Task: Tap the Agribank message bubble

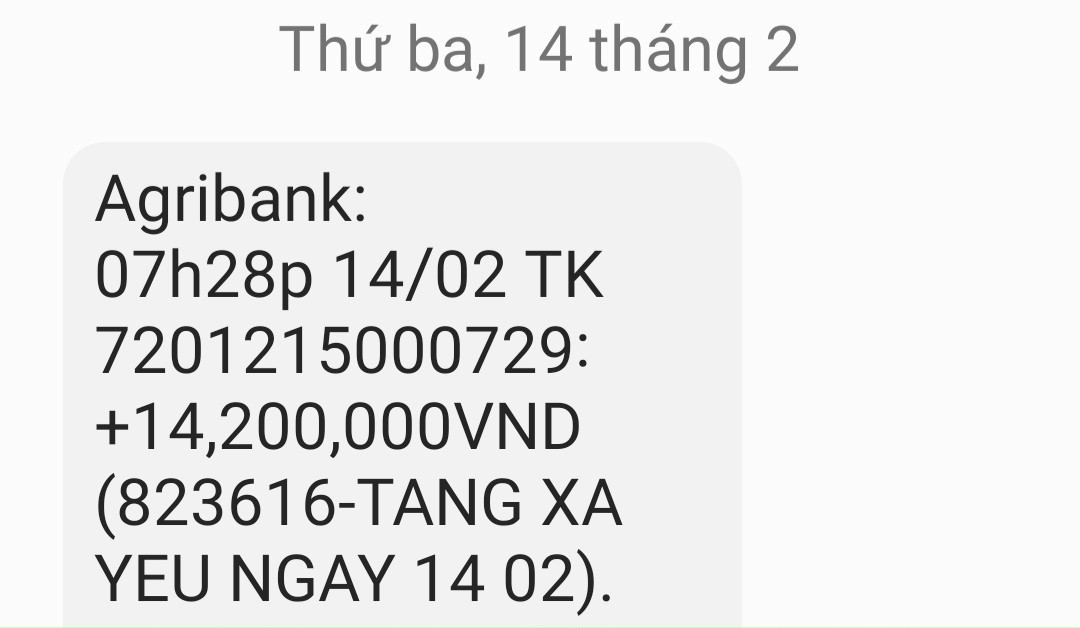Action: 402,390
